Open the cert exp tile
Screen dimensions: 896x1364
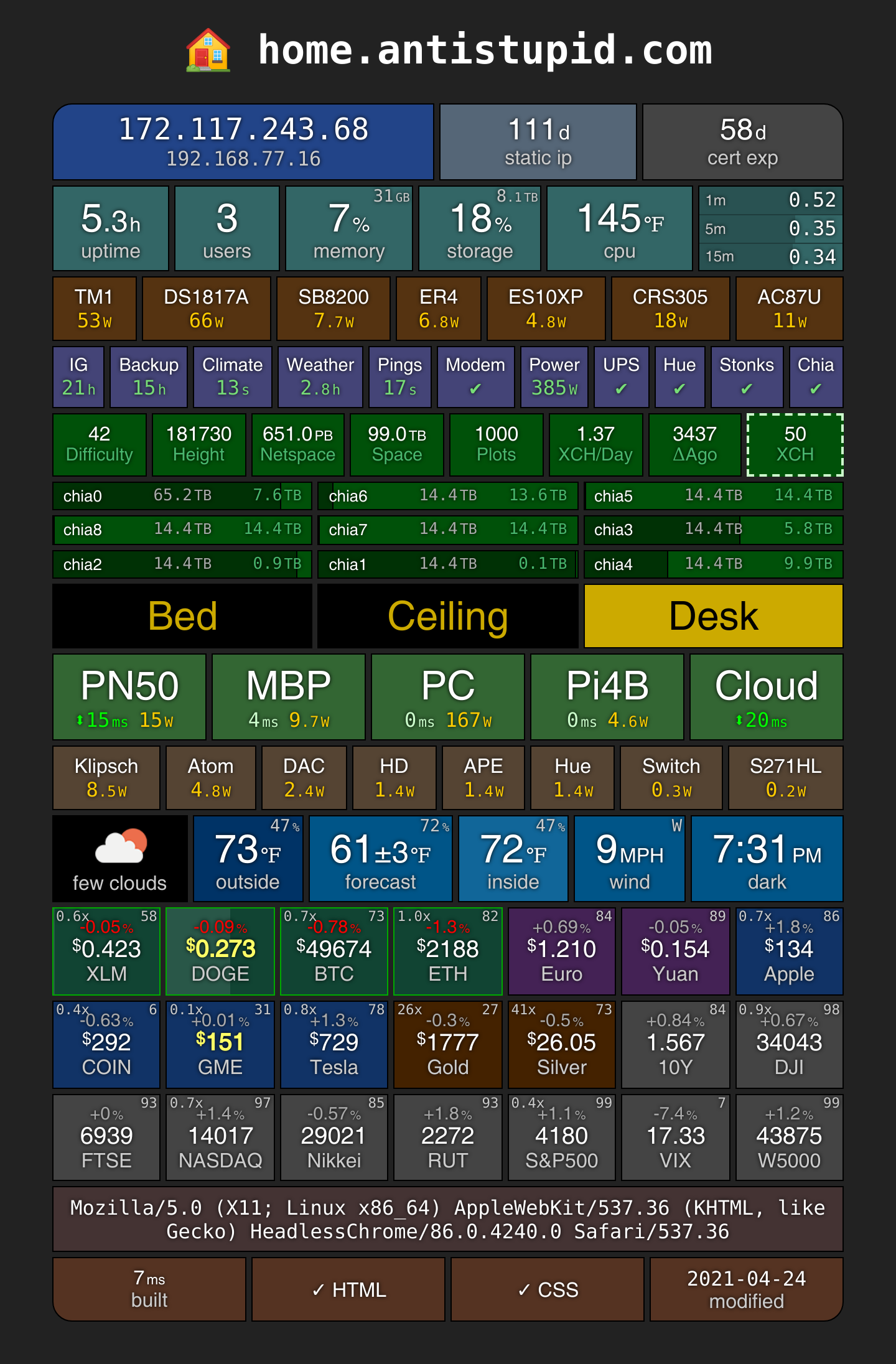coord(743,142)
